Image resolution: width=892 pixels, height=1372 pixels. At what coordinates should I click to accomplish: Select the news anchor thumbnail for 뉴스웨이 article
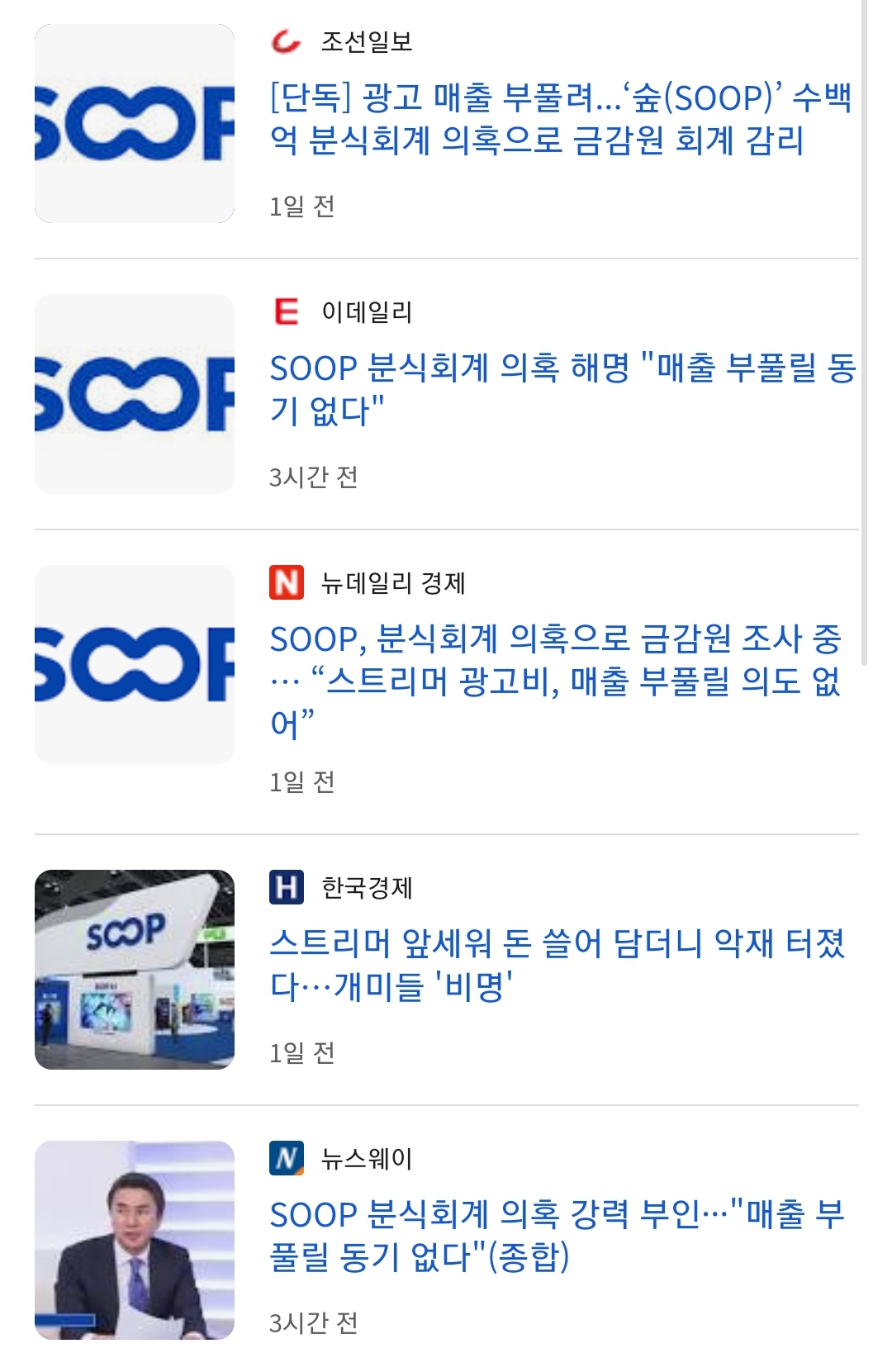pyautogui.click(x=135, y=1240)
